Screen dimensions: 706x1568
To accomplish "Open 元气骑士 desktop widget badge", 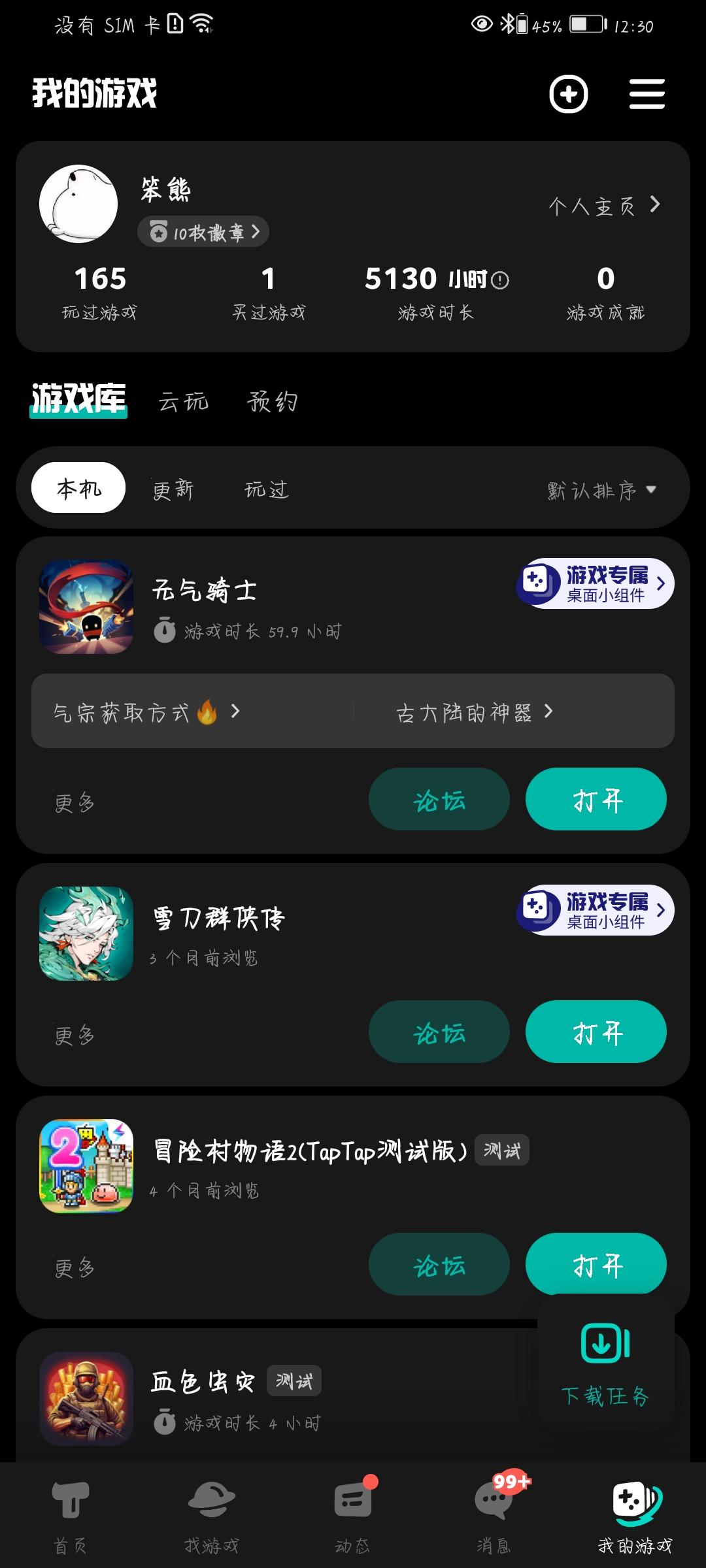I will pyautogui.click(x=596, y=583).
